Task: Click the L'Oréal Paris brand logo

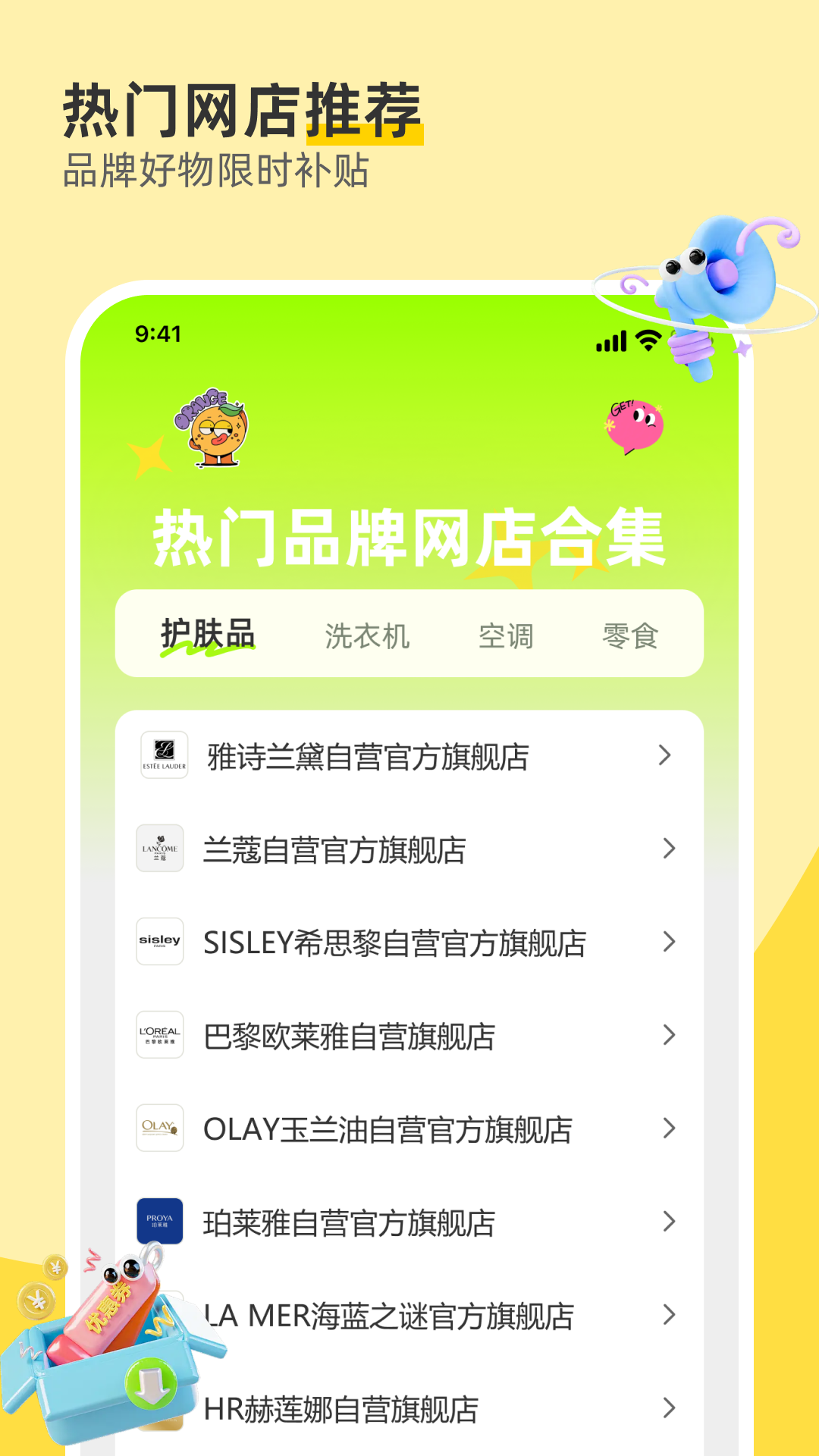Action: point(160,1035)
